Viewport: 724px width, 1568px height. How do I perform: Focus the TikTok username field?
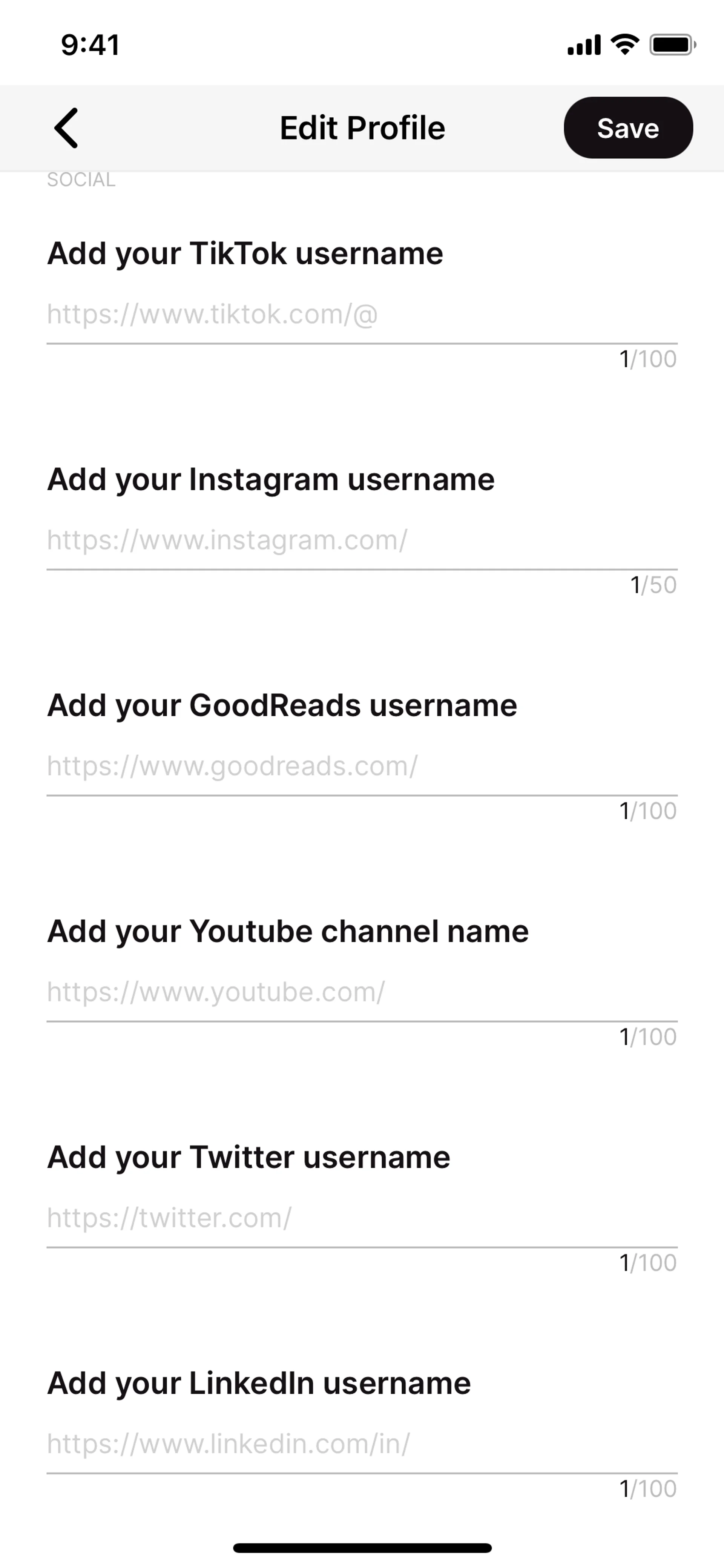coord(361,315)
